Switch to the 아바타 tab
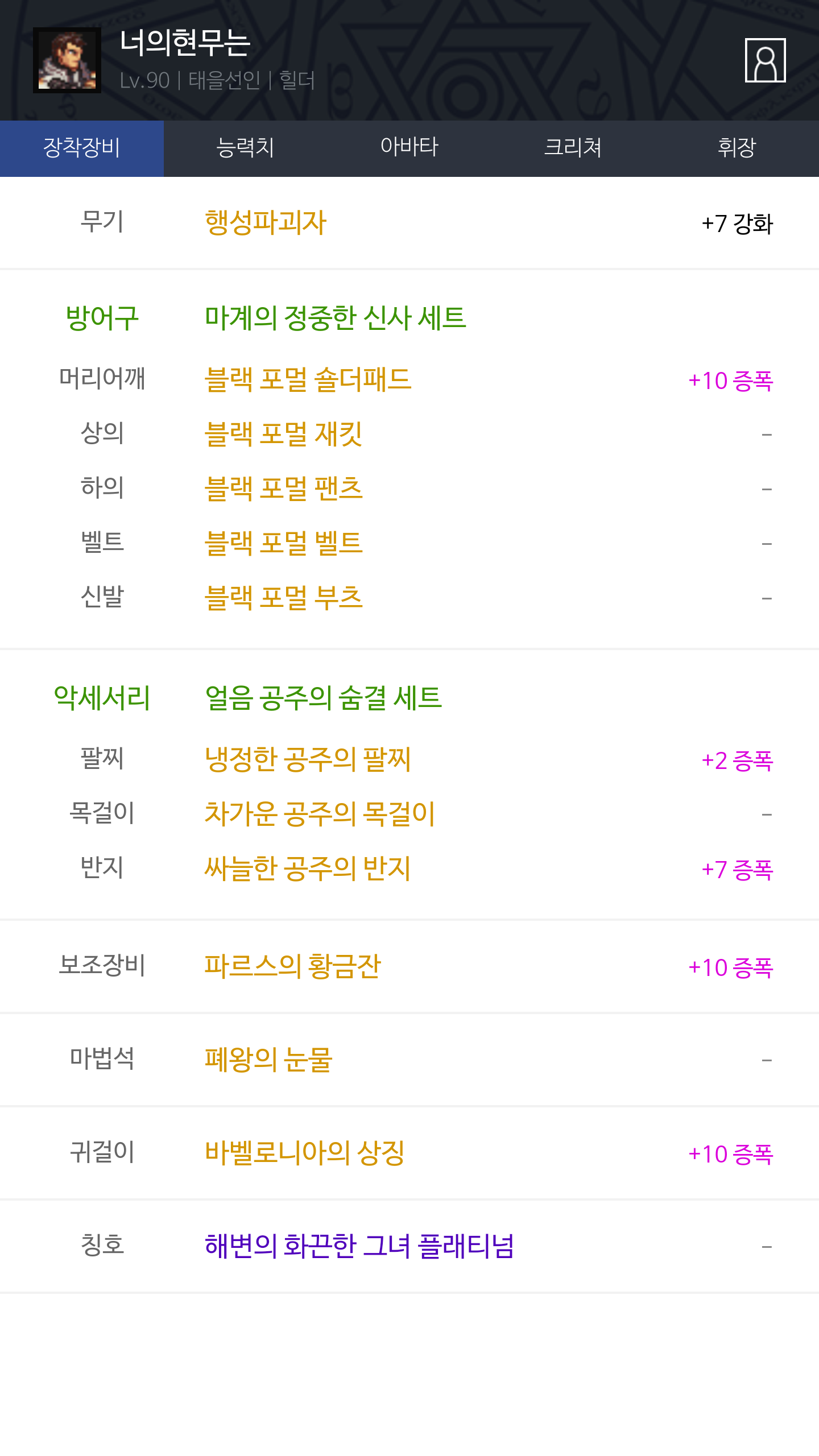The height and width of the screenshot is (1456, 819). pos(409,148)
